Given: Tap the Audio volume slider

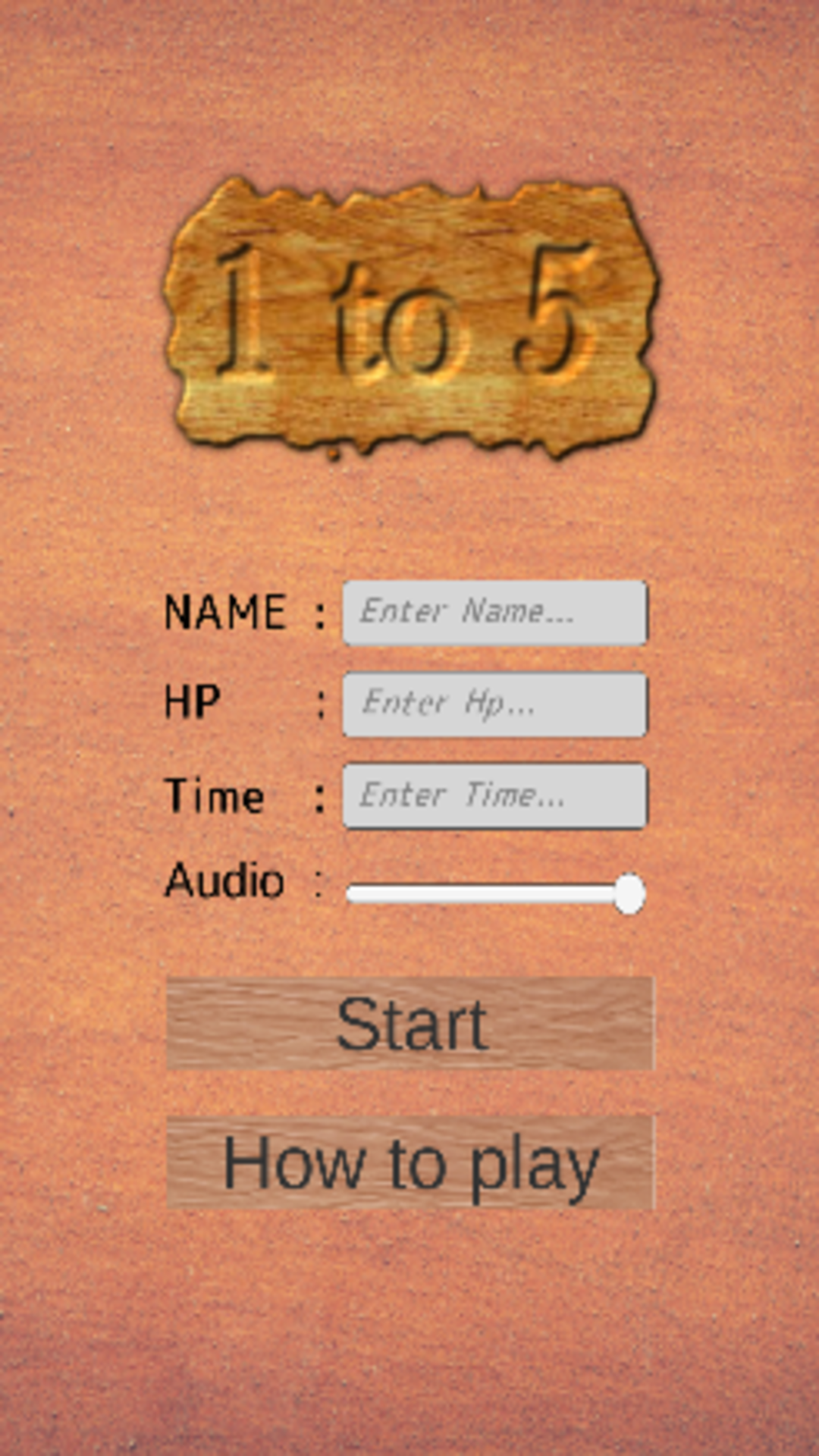Looking at the screenshot, I should [494, 894].
